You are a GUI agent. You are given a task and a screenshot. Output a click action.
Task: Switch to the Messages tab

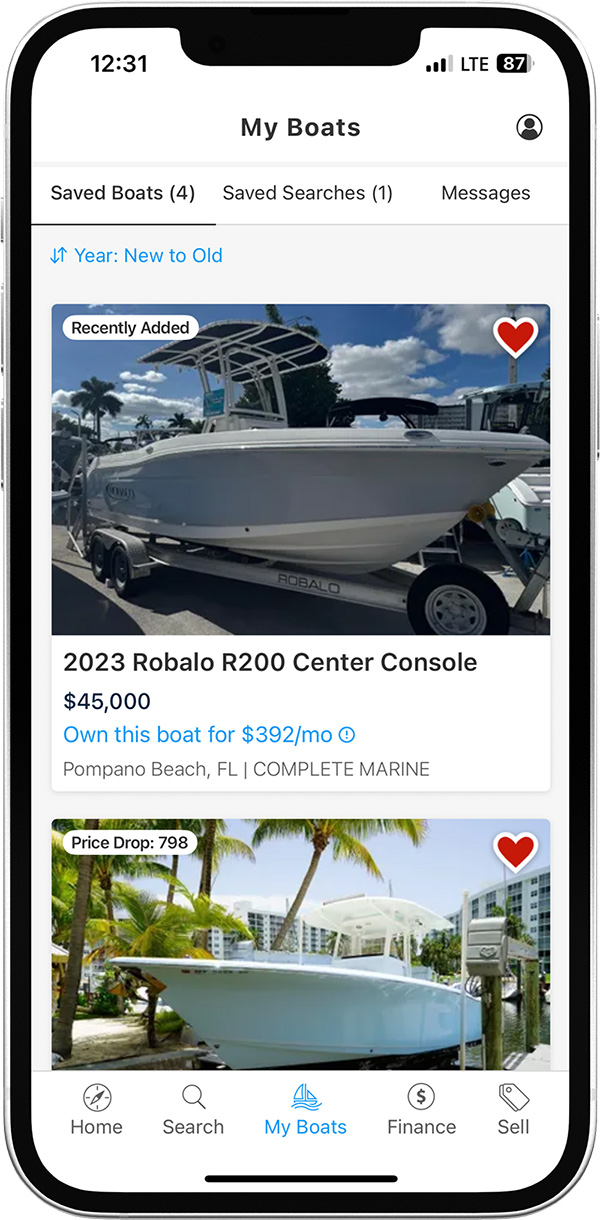(x=485, y=193)
